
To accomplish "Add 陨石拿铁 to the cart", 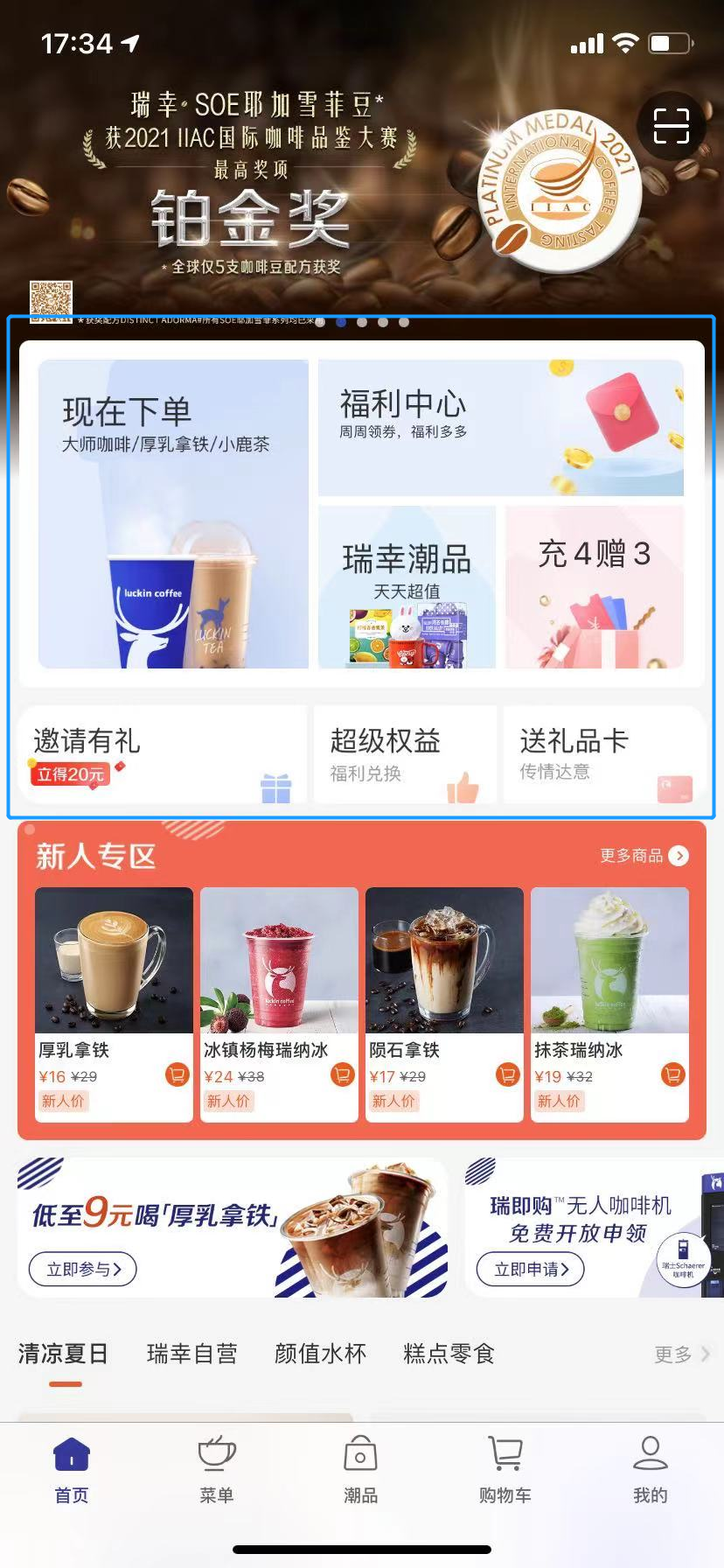I will 508,1074.
